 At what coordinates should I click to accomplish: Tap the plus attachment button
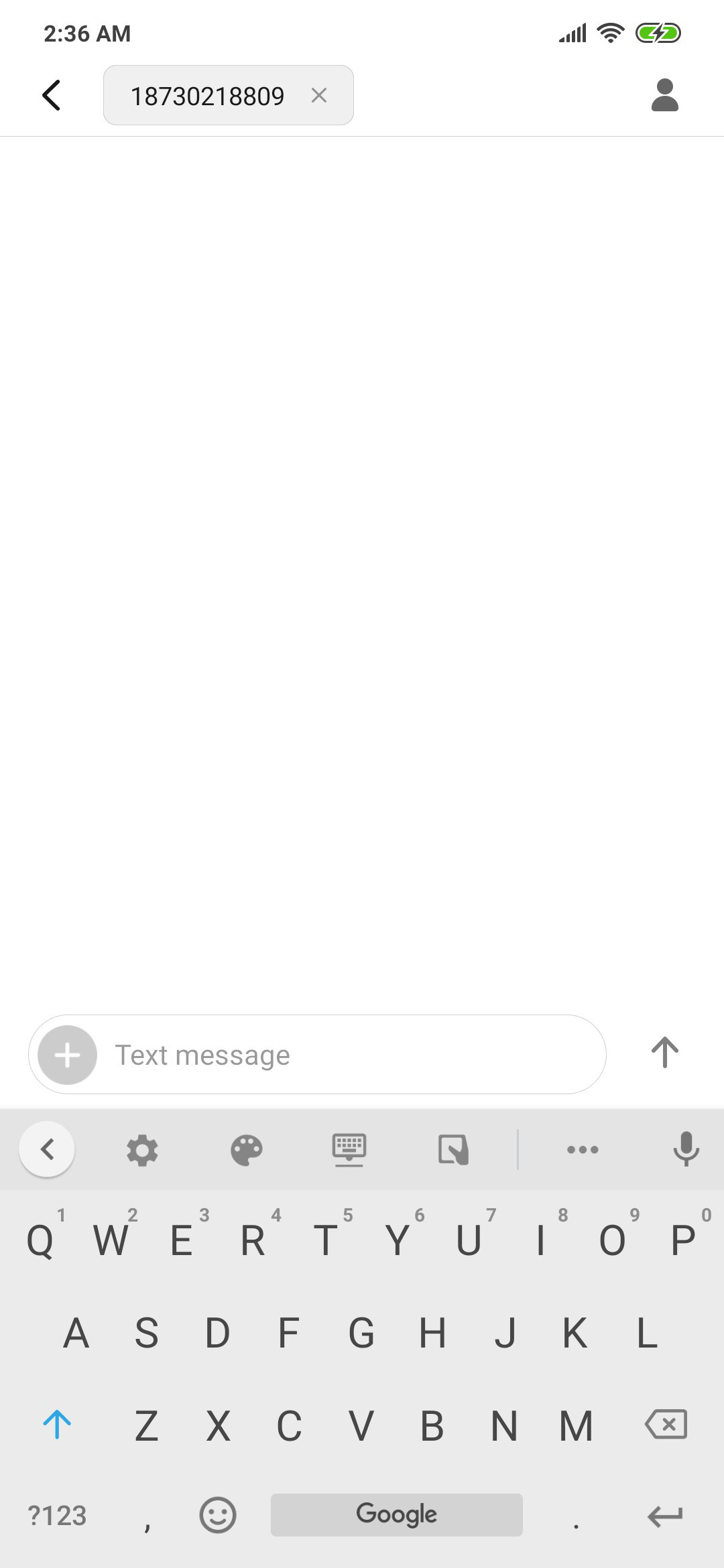67,1055
